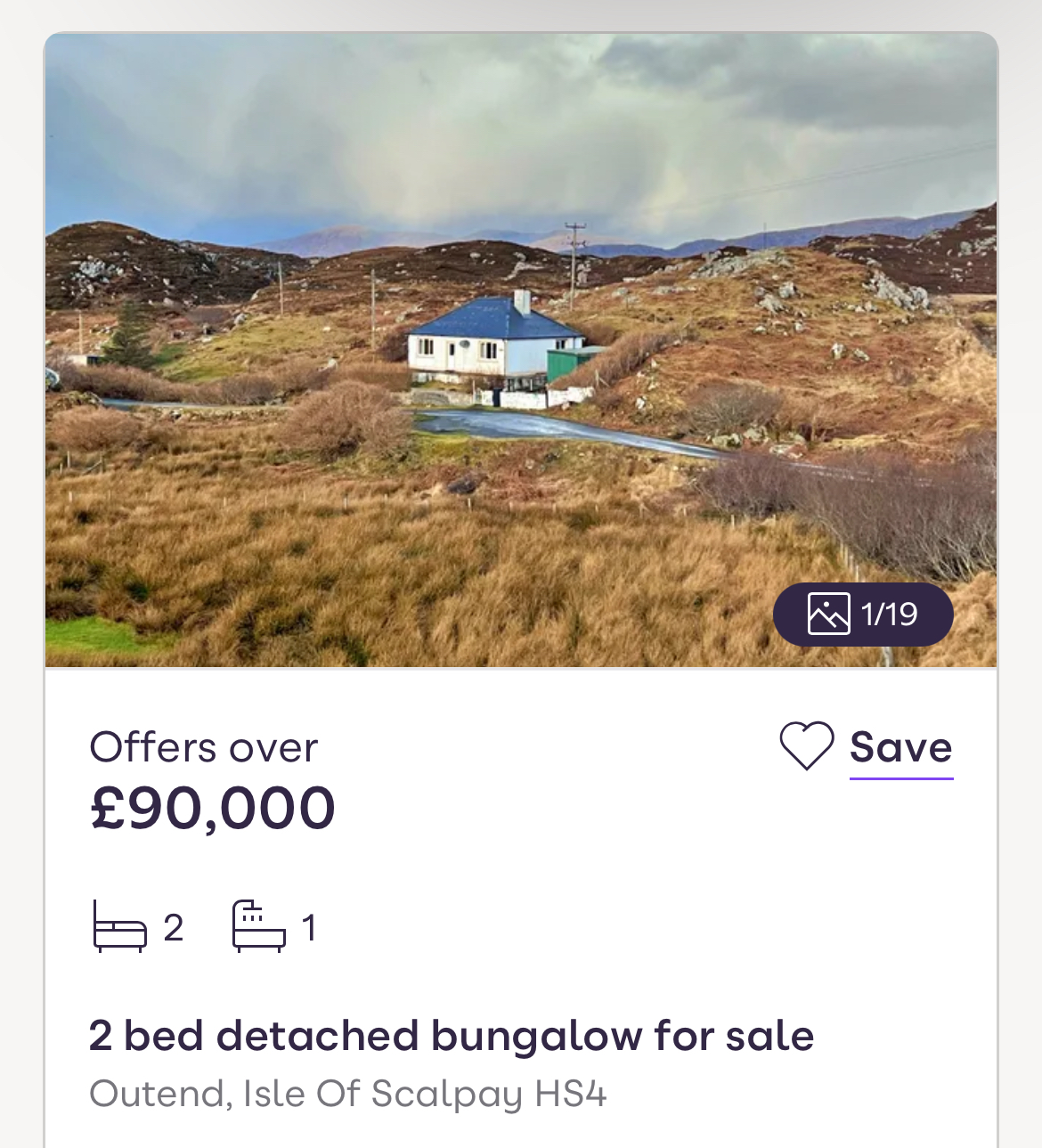Image resolution: width=1042 pixels, height=1148 pixels.
Task: Open the 2 bed detached bungalow listing
Action: pyautogui.click(x=452, y=1036)
